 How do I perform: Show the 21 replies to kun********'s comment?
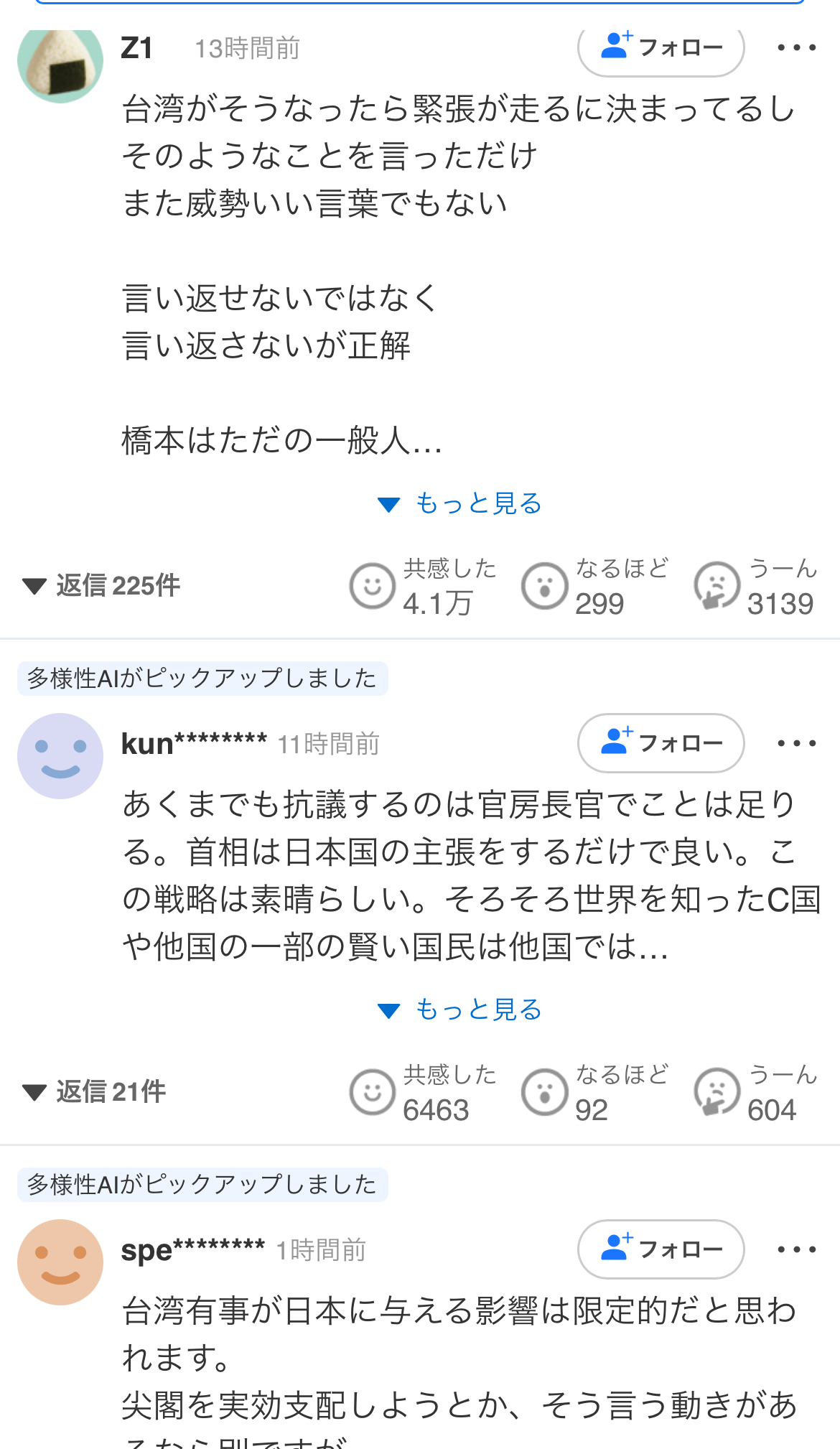pyautogui.click(x=95, y=1092)
